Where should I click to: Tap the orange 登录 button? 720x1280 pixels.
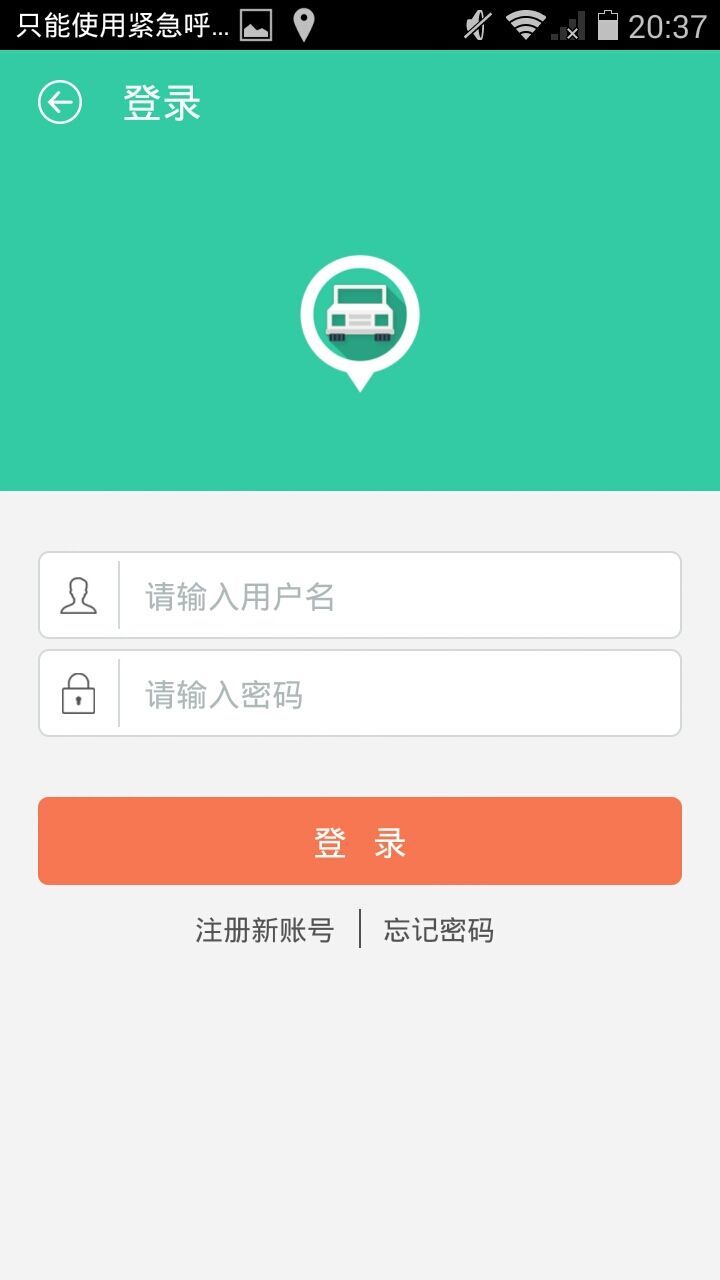(360, 841)
